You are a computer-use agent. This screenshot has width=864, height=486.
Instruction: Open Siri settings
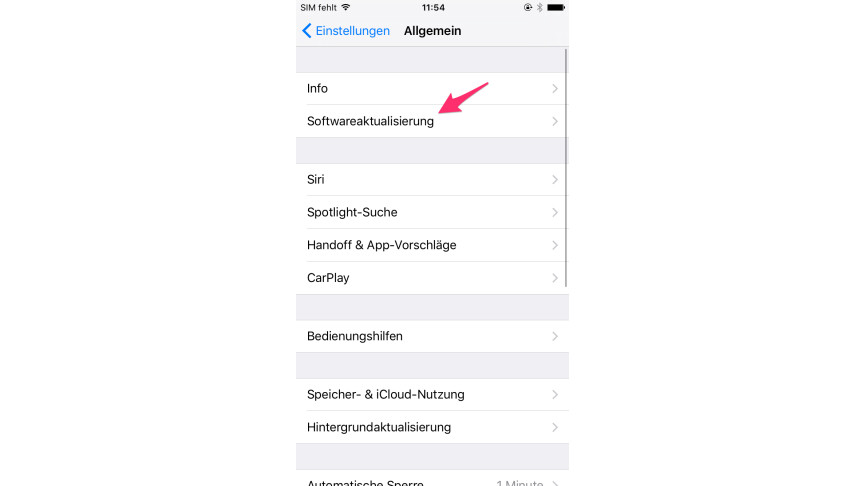(432, 180)
